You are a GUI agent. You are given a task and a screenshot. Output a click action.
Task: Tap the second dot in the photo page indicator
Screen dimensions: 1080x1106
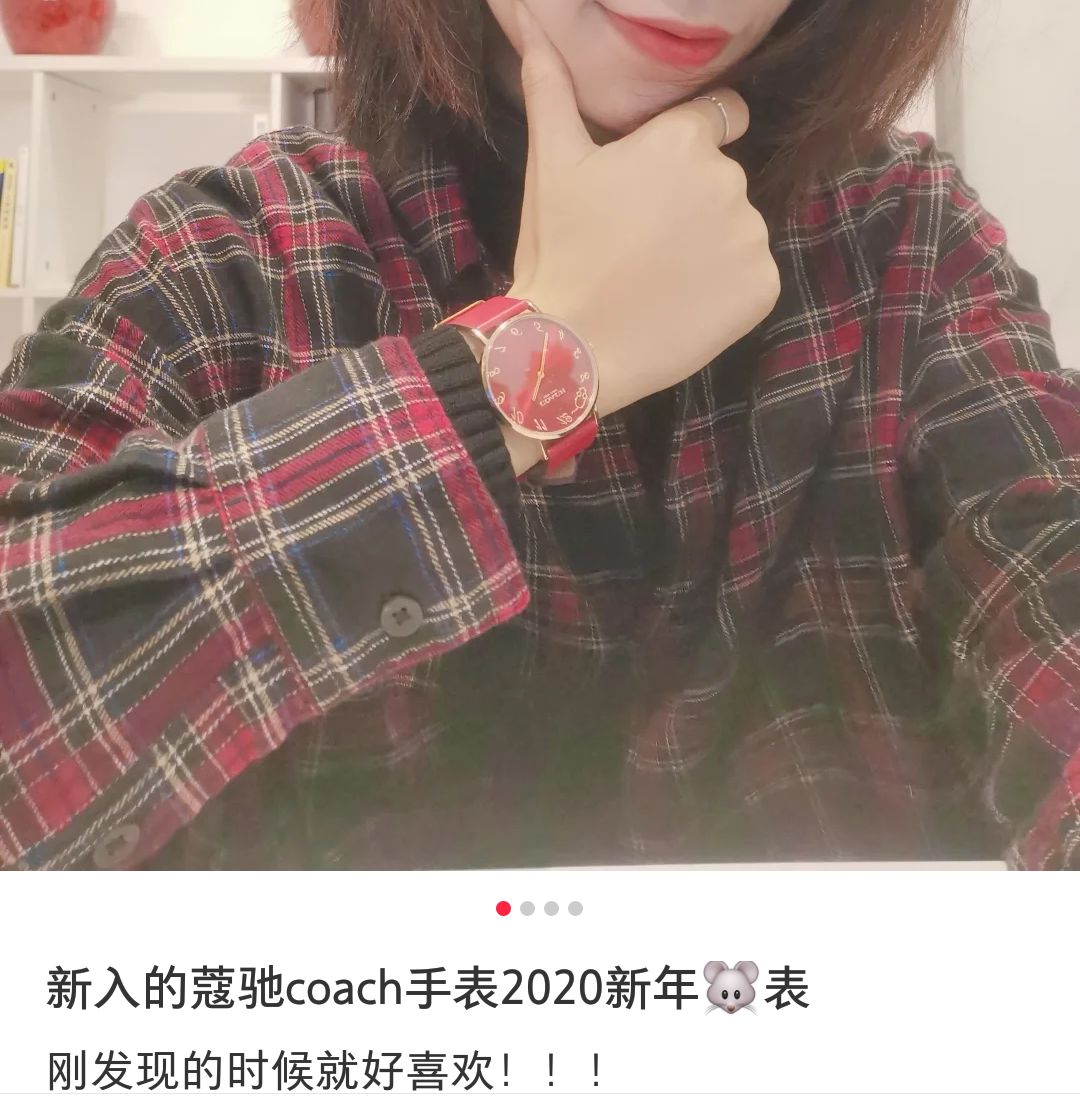click(527, 908)
